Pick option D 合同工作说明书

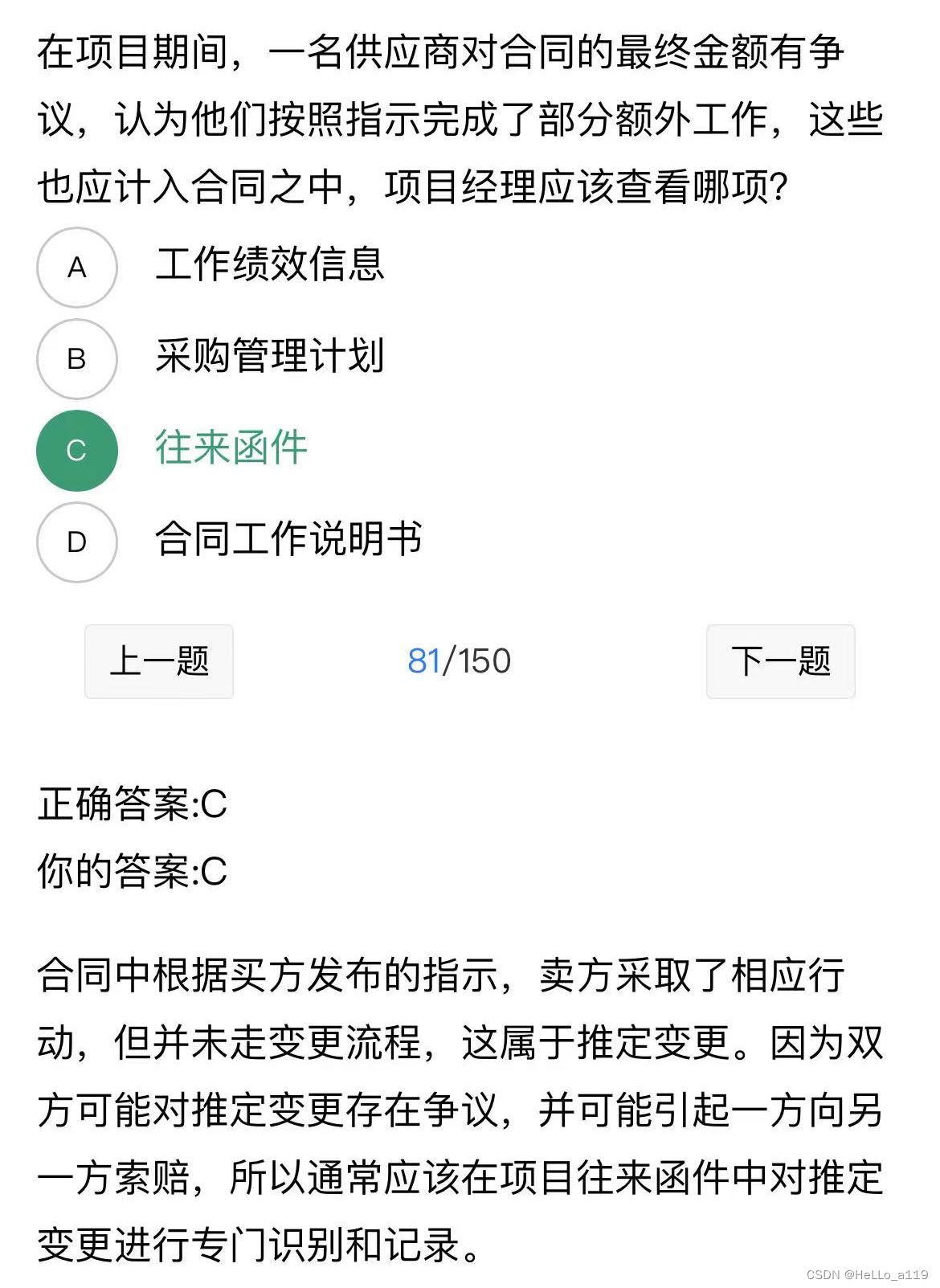(77, 542)
